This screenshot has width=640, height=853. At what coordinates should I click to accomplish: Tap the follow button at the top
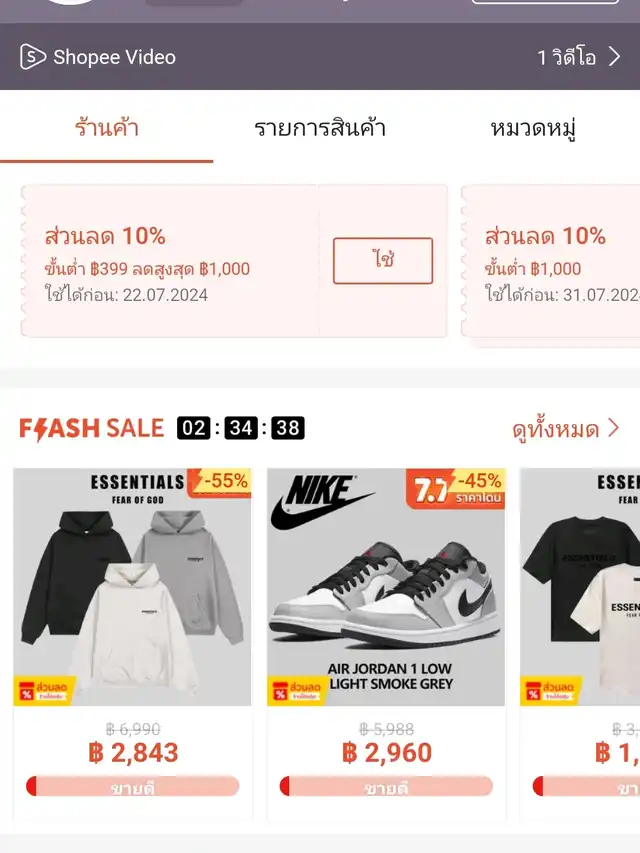pos(545,3)
